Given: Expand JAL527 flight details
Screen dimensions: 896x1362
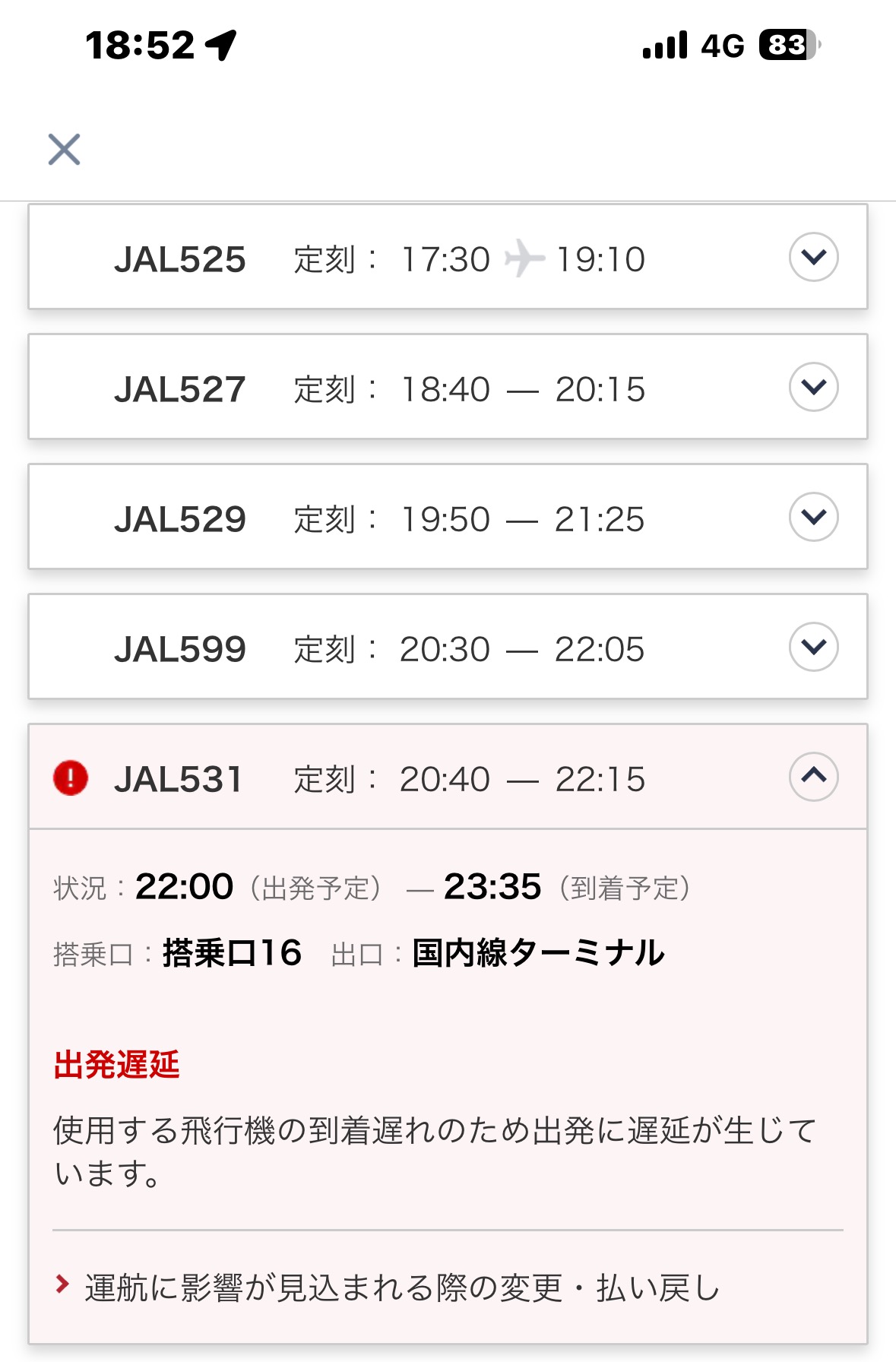Looking at the screenshot, I should click(x=813, y=387).
